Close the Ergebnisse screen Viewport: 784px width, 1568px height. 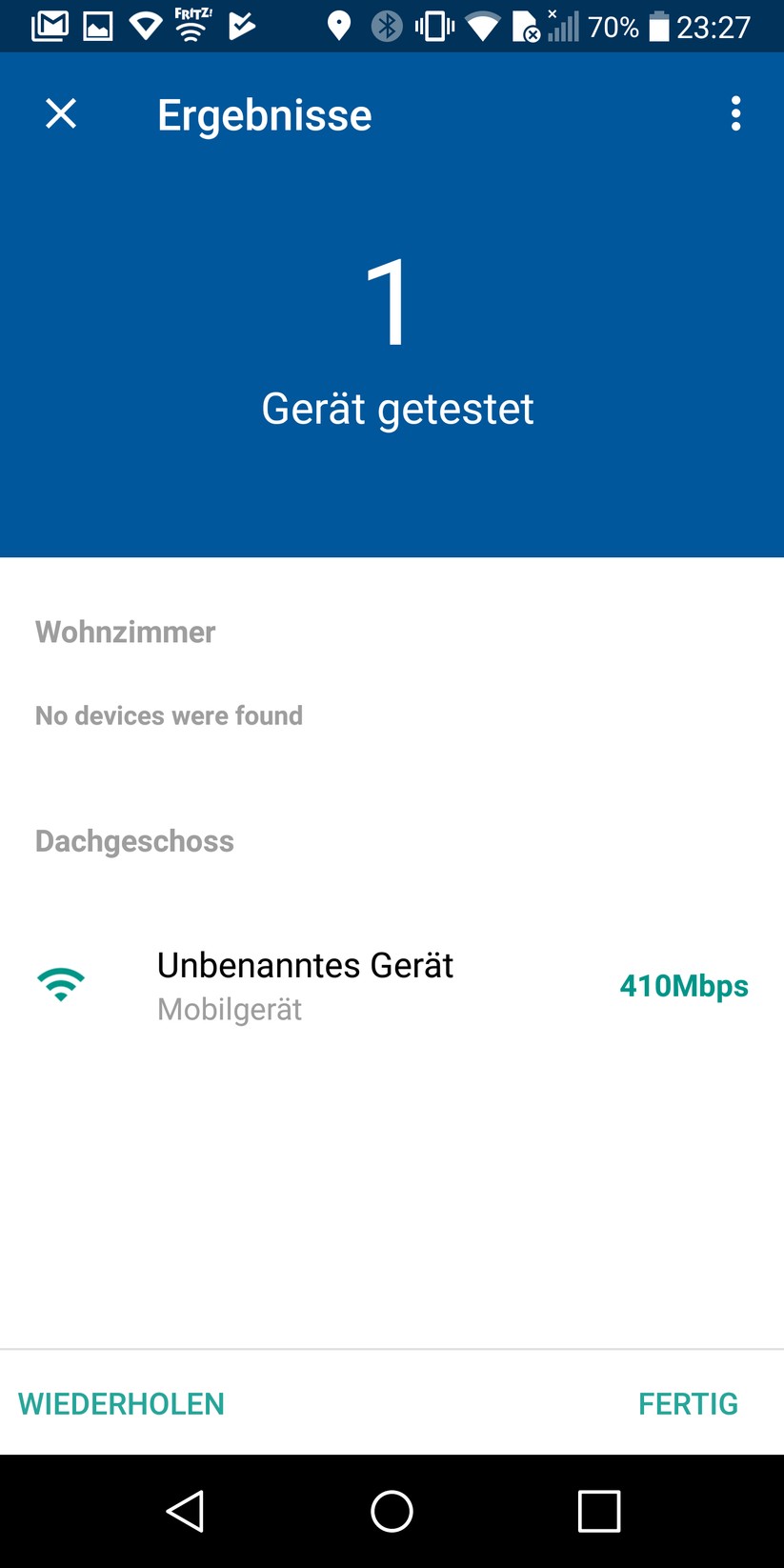coord(61,114)
